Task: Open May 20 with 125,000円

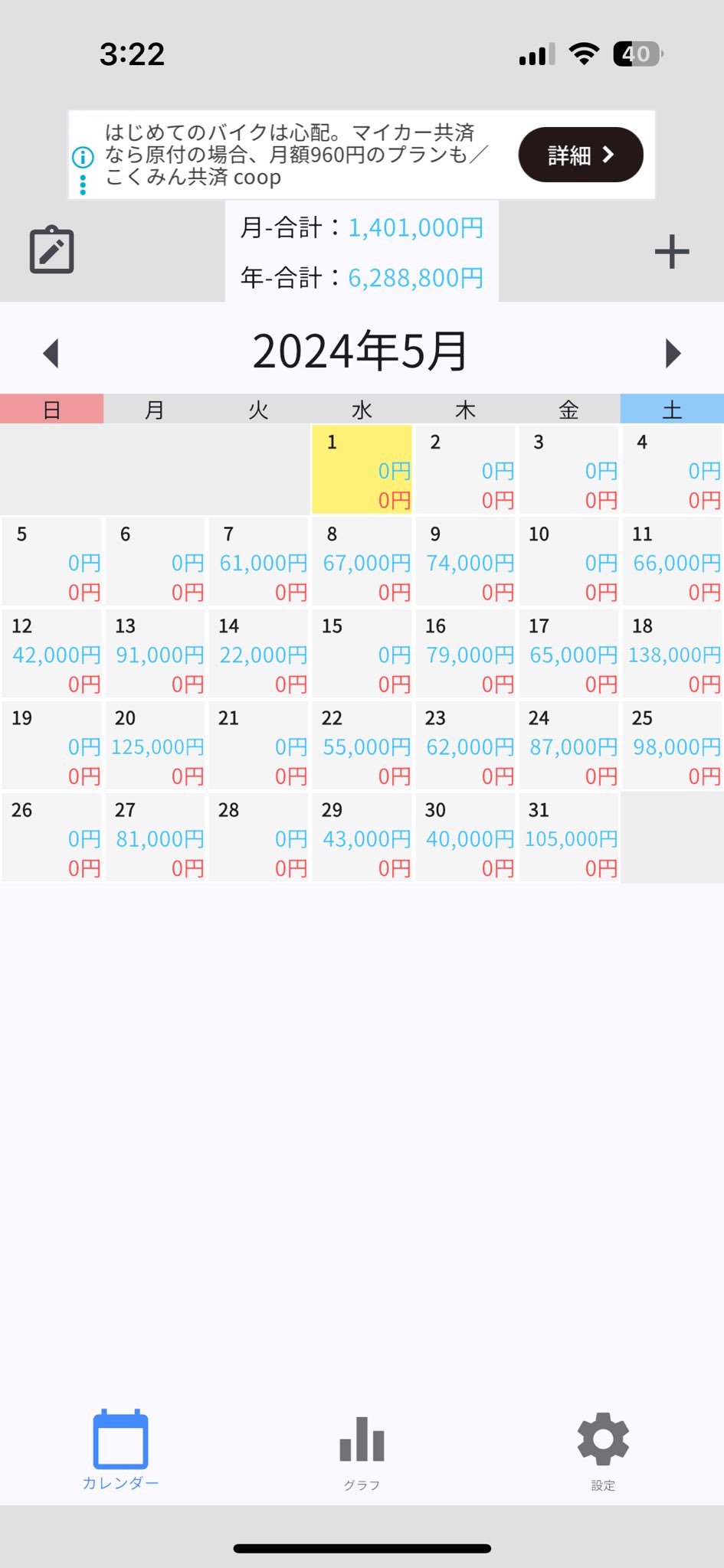Action: (x=156, y=745)
